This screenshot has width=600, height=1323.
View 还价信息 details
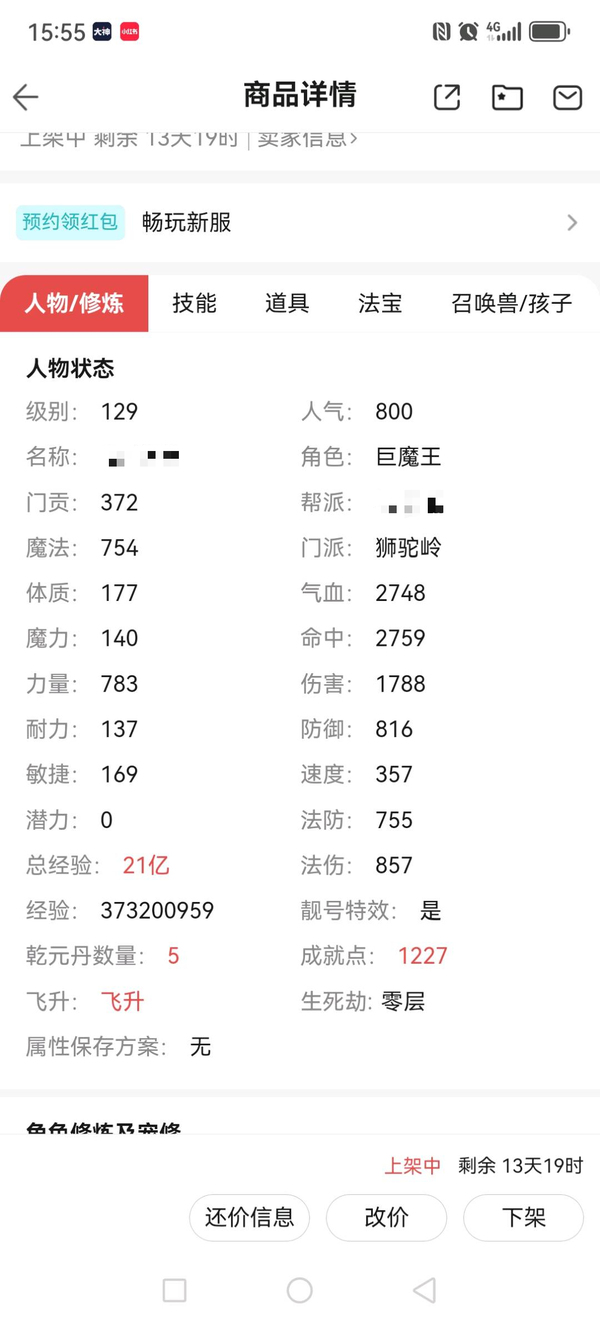click(249, 1217)
